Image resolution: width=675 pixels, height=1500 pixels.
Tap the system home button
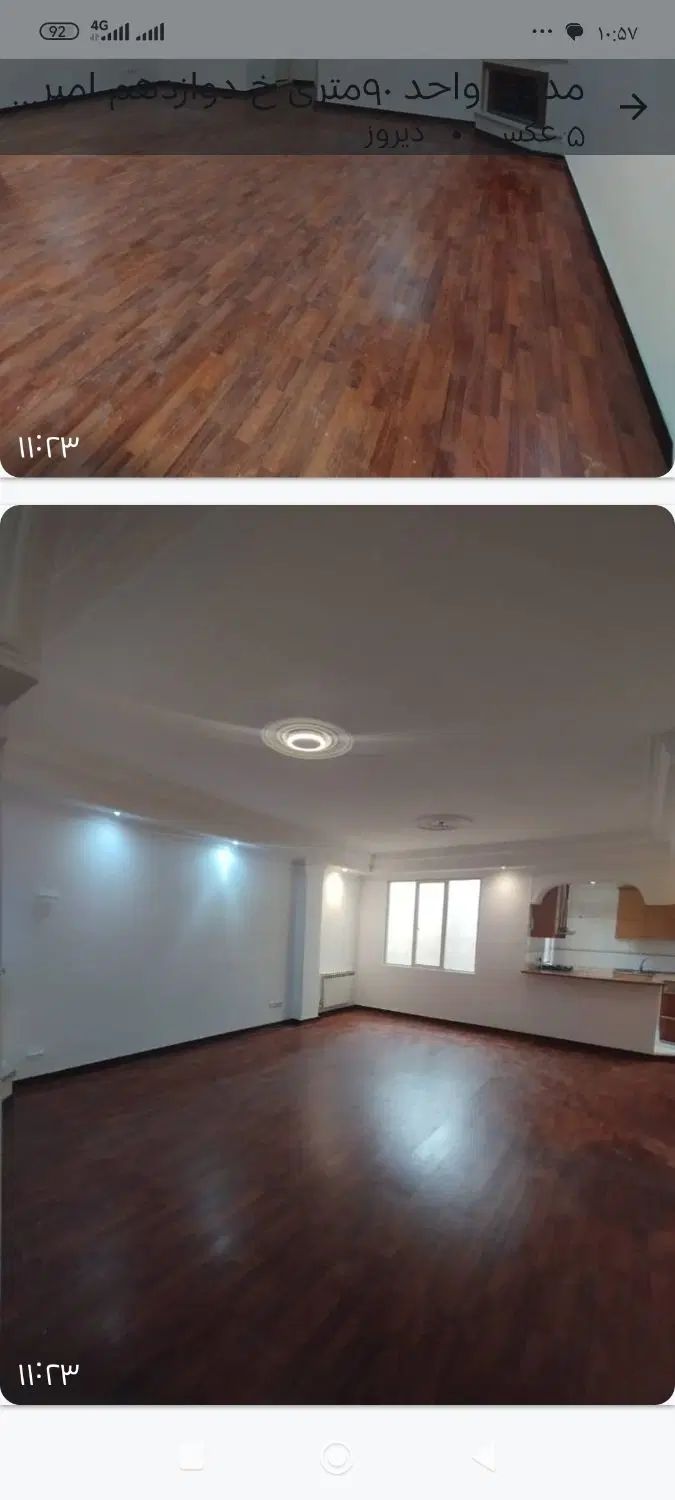(337, 1458)
